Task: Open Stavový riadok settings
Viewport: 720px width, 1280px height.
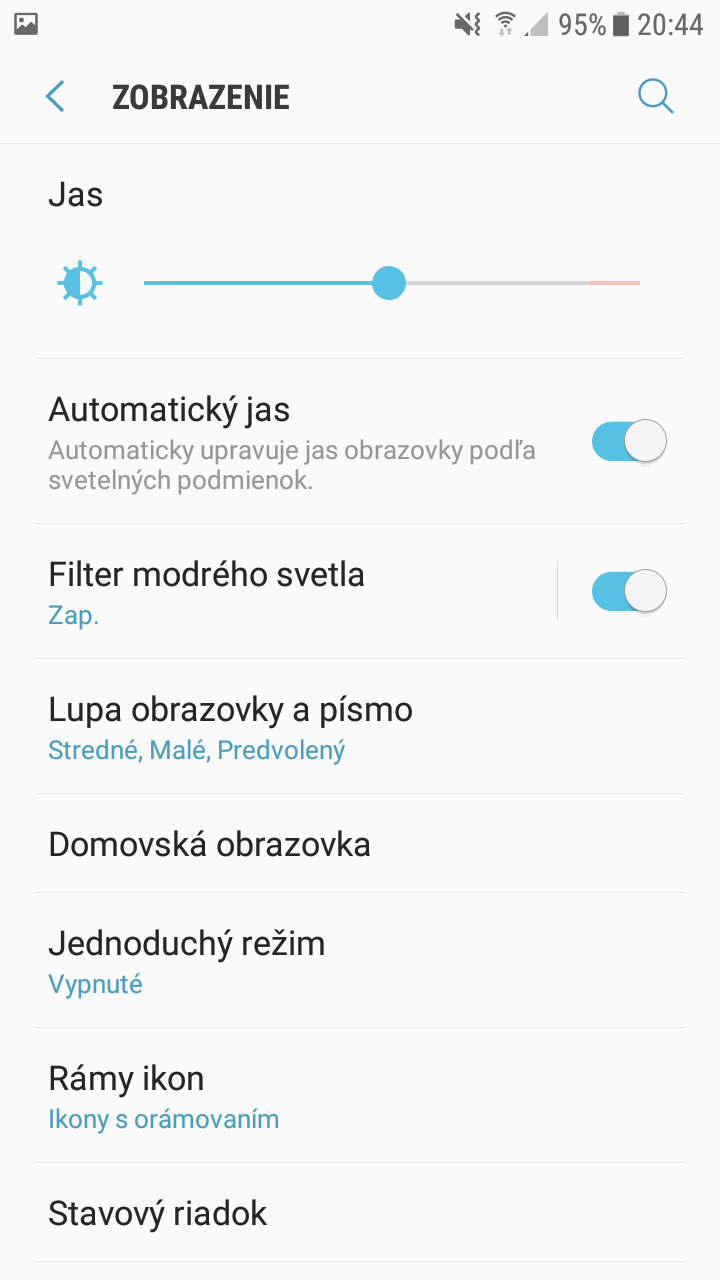Action: click(x=360, y=1213)
